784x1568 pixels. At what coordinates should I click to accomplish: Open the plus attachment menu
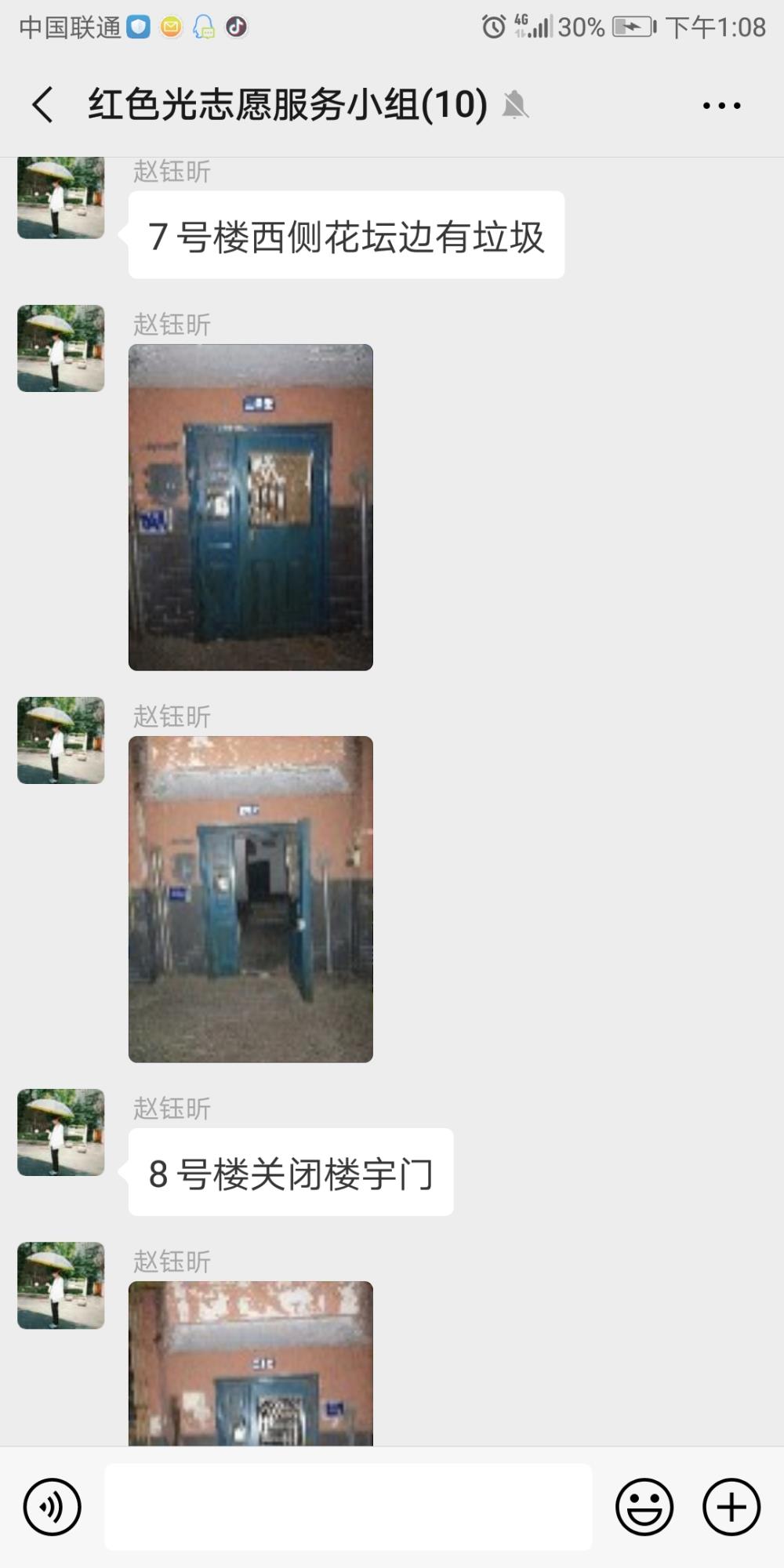pyautogui.click(x=731, y=1507)
